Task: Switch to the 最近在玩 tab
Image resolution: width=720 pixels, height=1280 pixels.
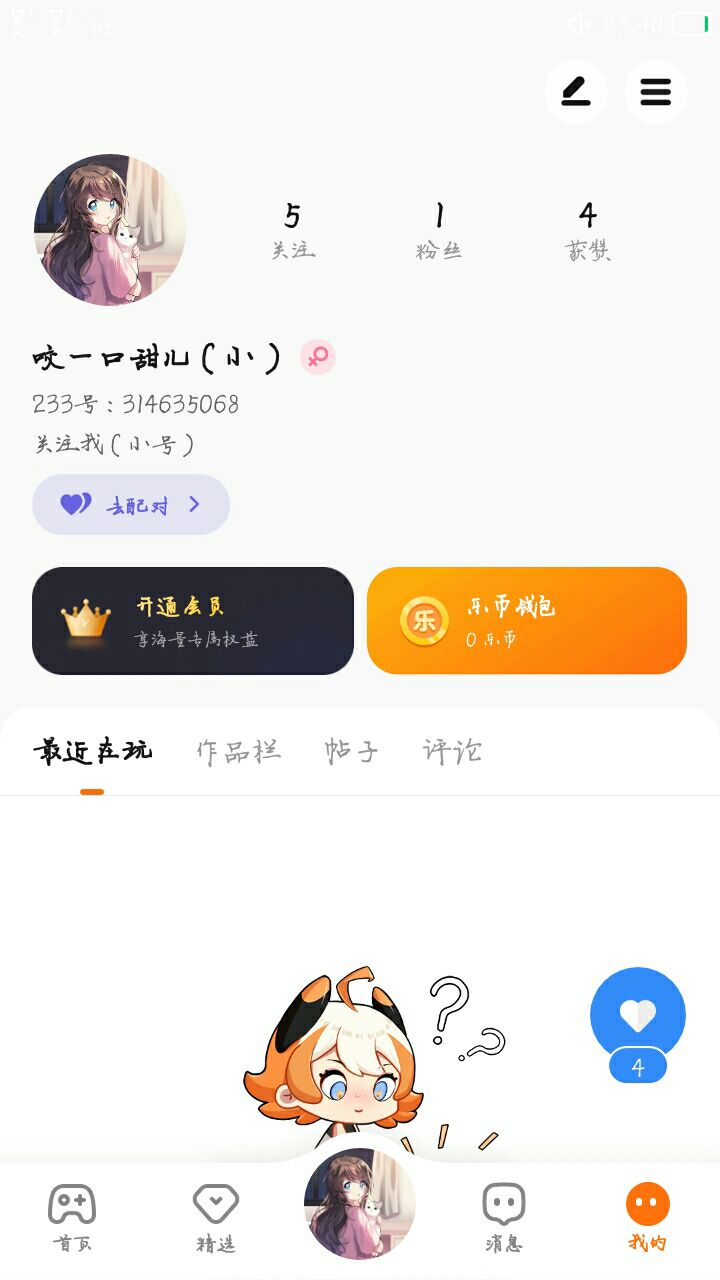Action: [x=93, y=751]
